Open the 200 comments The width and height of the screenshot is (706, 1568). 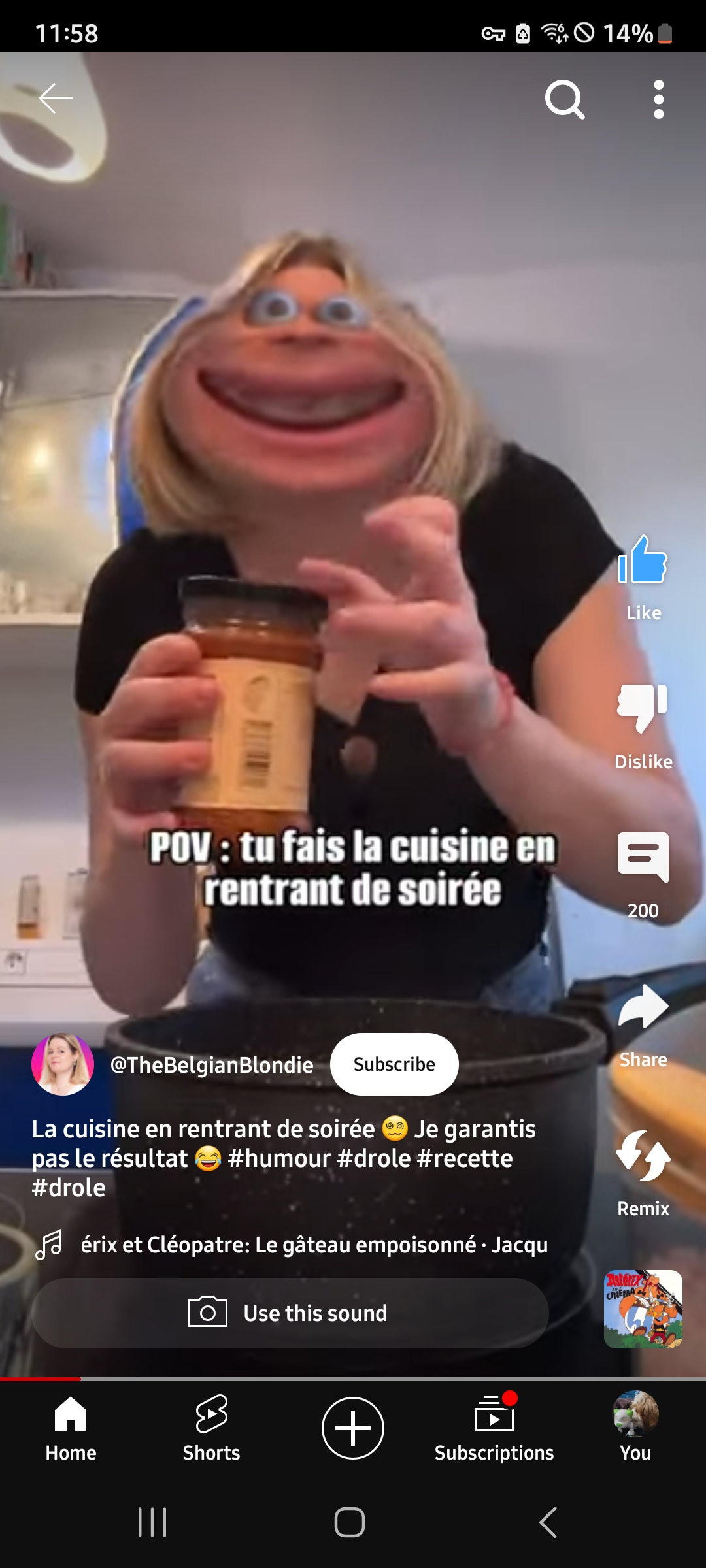(x=643, y=858)
